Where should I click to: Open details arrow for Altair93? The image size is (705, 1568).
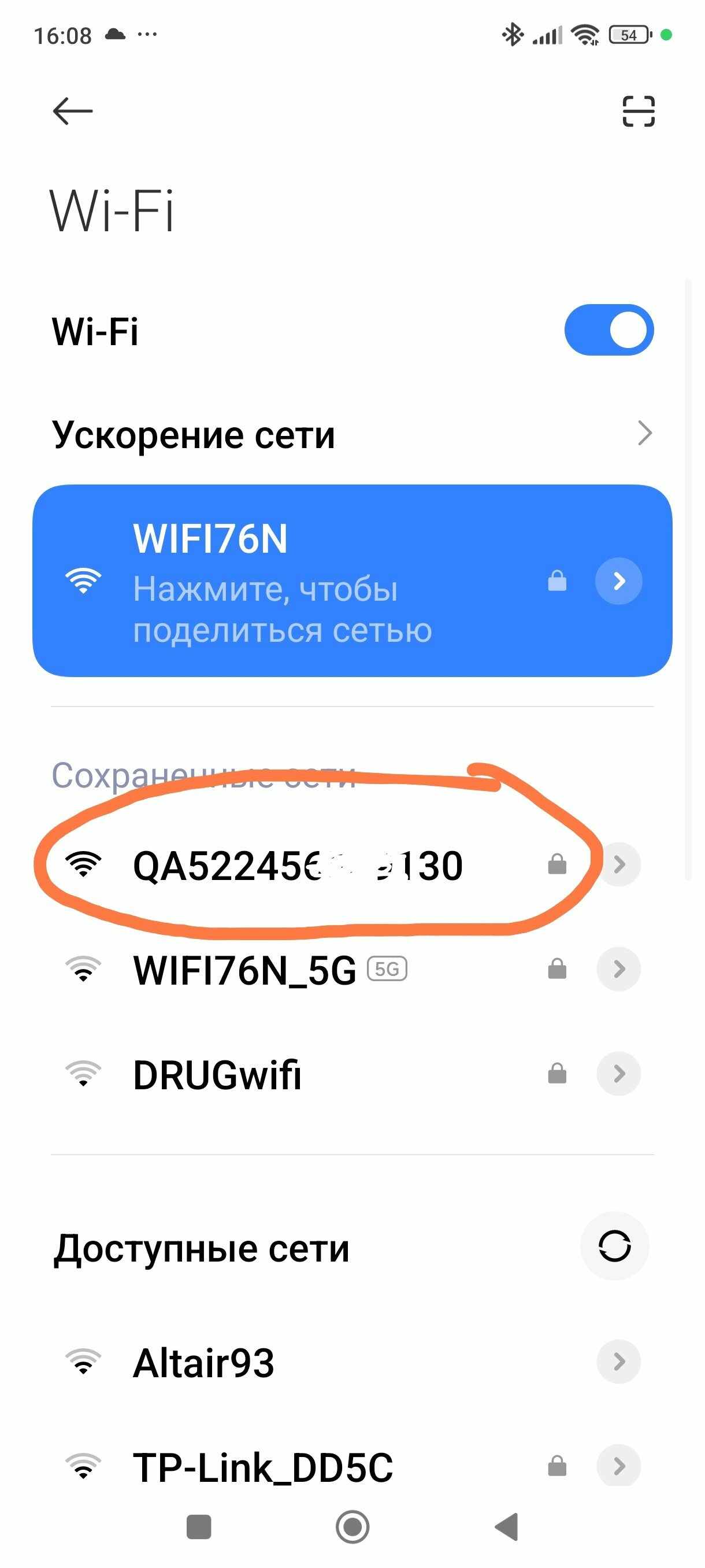tap(619, 1362)
